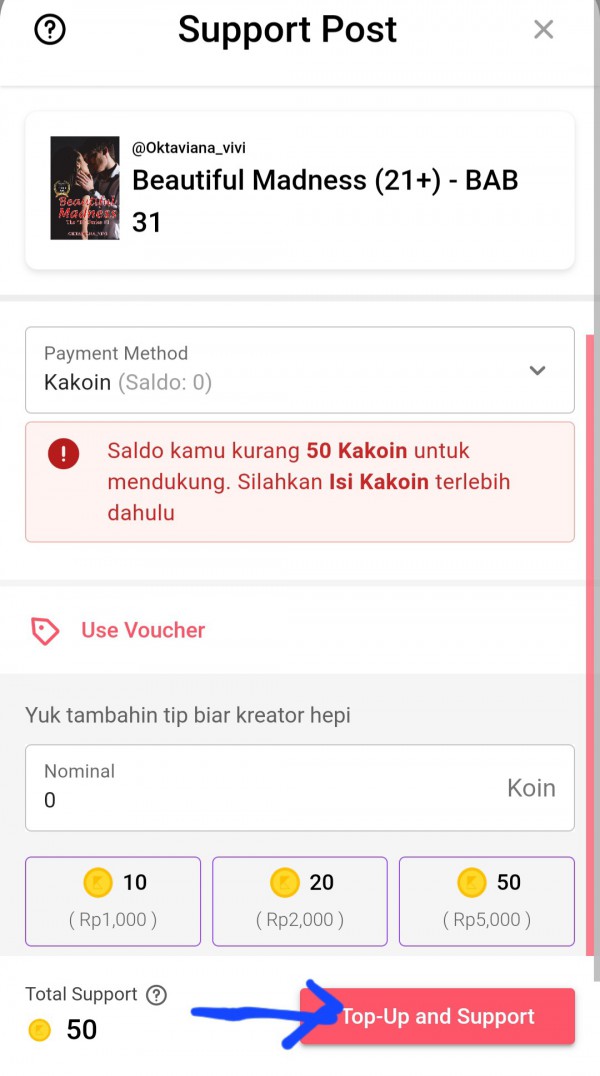Select the 50 Koin tip option

coord(487,900)
